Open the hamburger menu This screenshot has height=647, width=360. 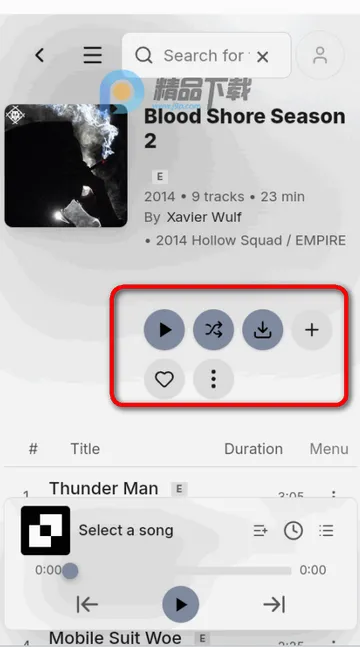click(x=92, y=55)
